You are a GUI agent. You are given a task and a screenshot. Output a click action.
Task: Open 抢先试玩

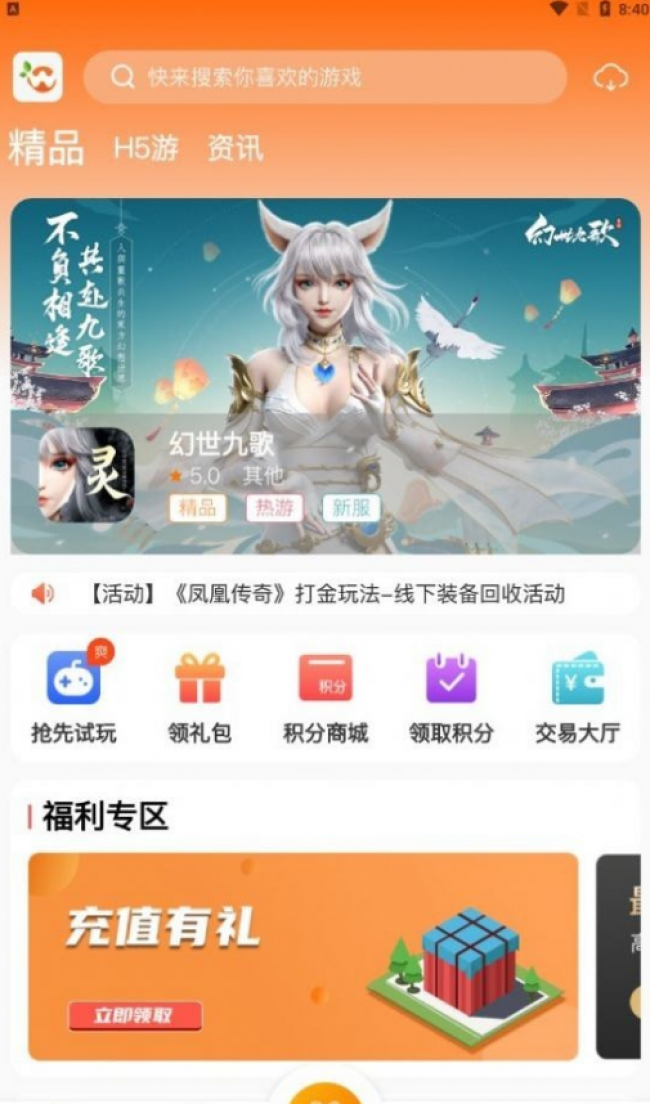(73, 697)
